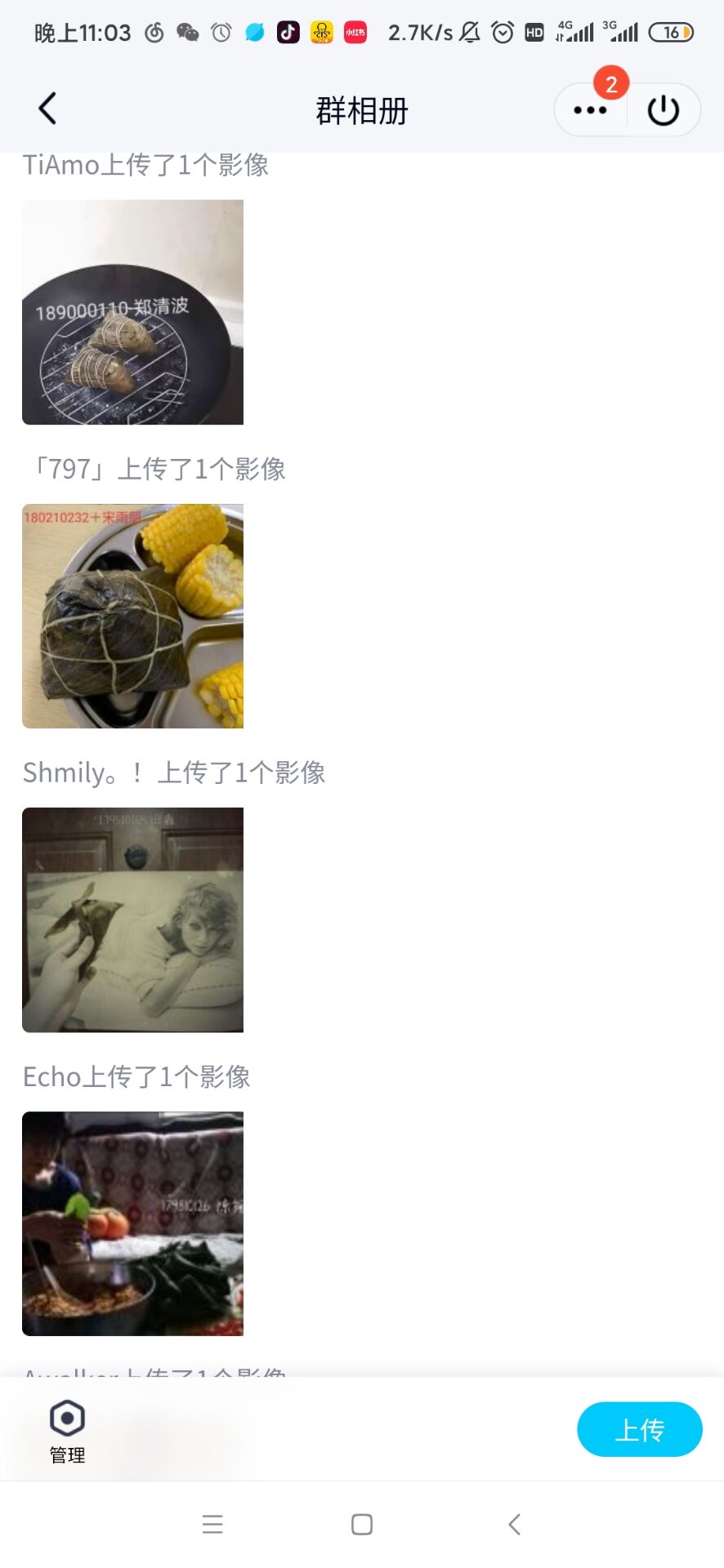Open the 管理 manage option
This screenshot has height=1568, width=724.
pos(67,1432)
